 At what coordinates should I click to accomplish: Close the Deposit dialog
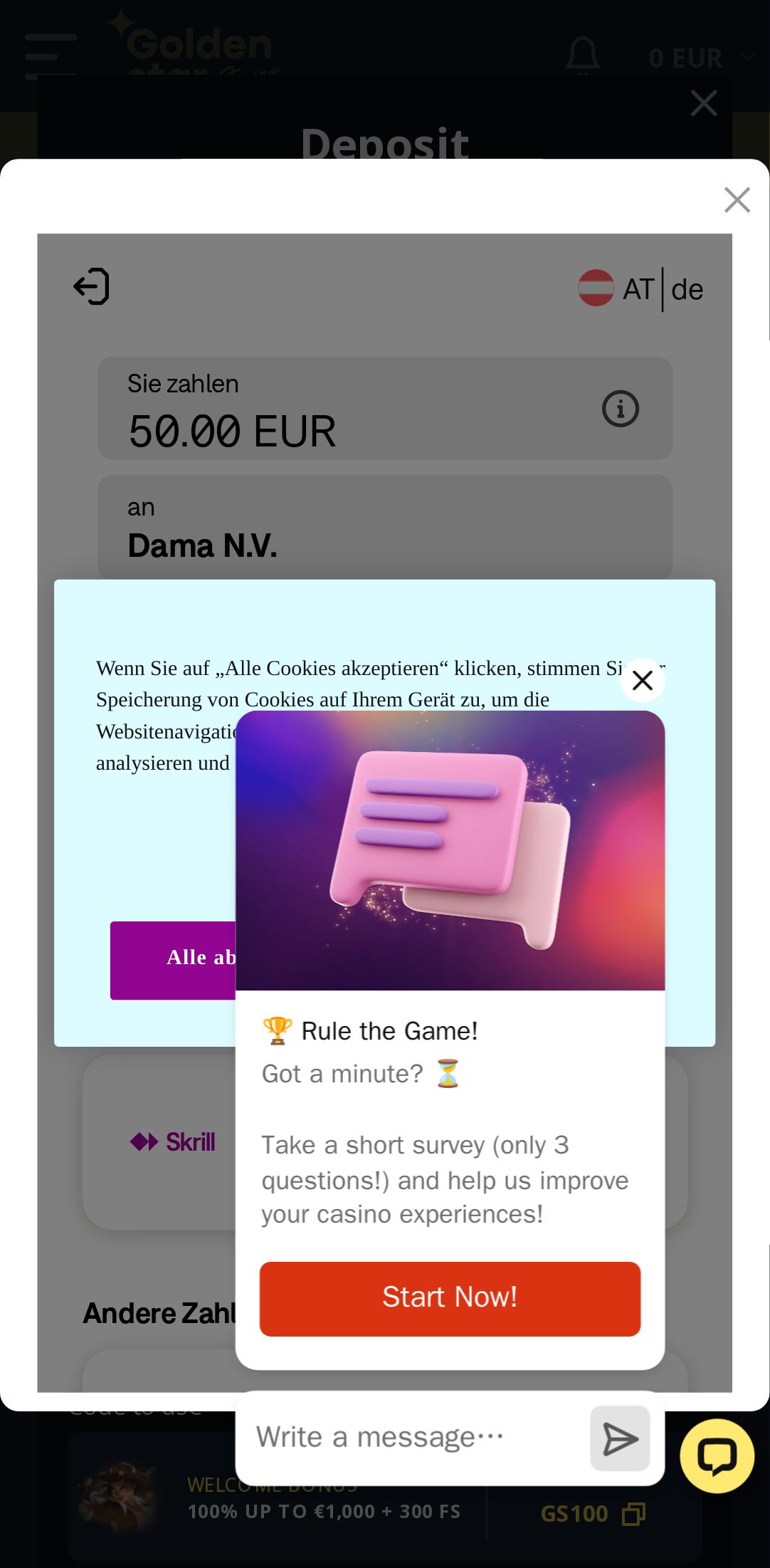coord(703,103)
